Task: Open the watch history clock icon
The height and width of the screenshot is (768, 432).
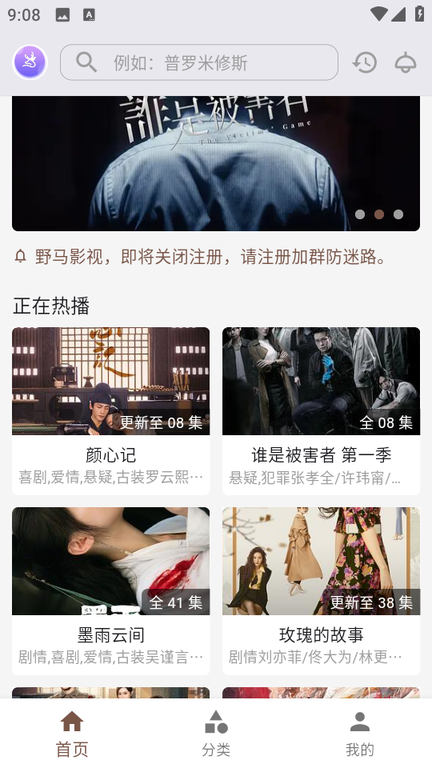Action: (x=365, y=63)
